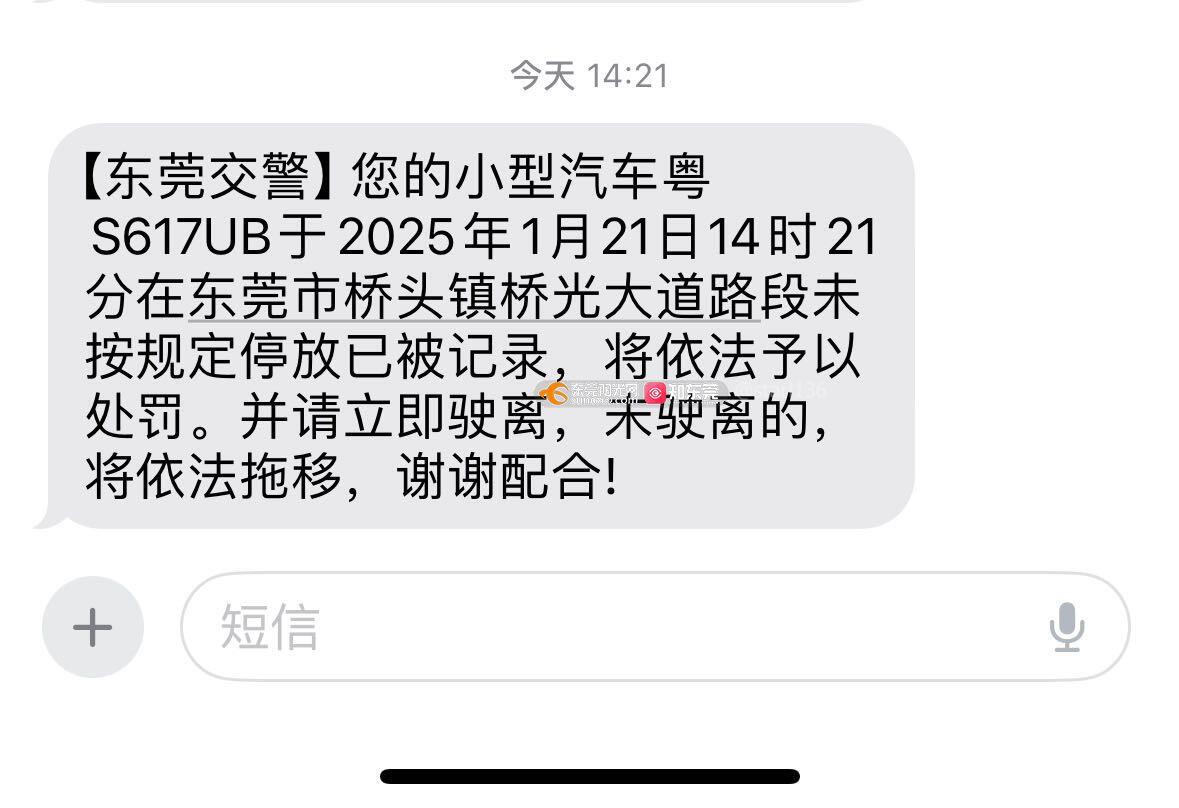This screenshot has height=808, width=1179.
Task: Open the plus attachments button
Action: [x=93, y=628]
